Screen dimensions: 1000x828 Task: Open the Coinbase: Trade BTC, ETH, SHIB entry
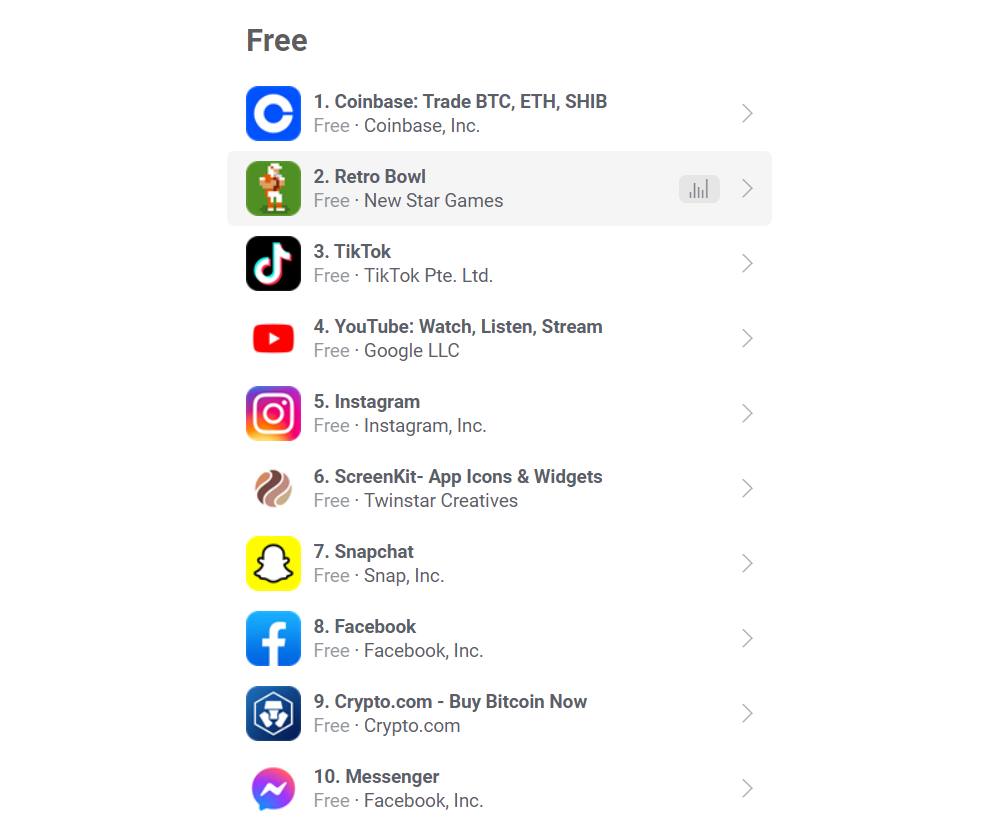coord(460,102)
